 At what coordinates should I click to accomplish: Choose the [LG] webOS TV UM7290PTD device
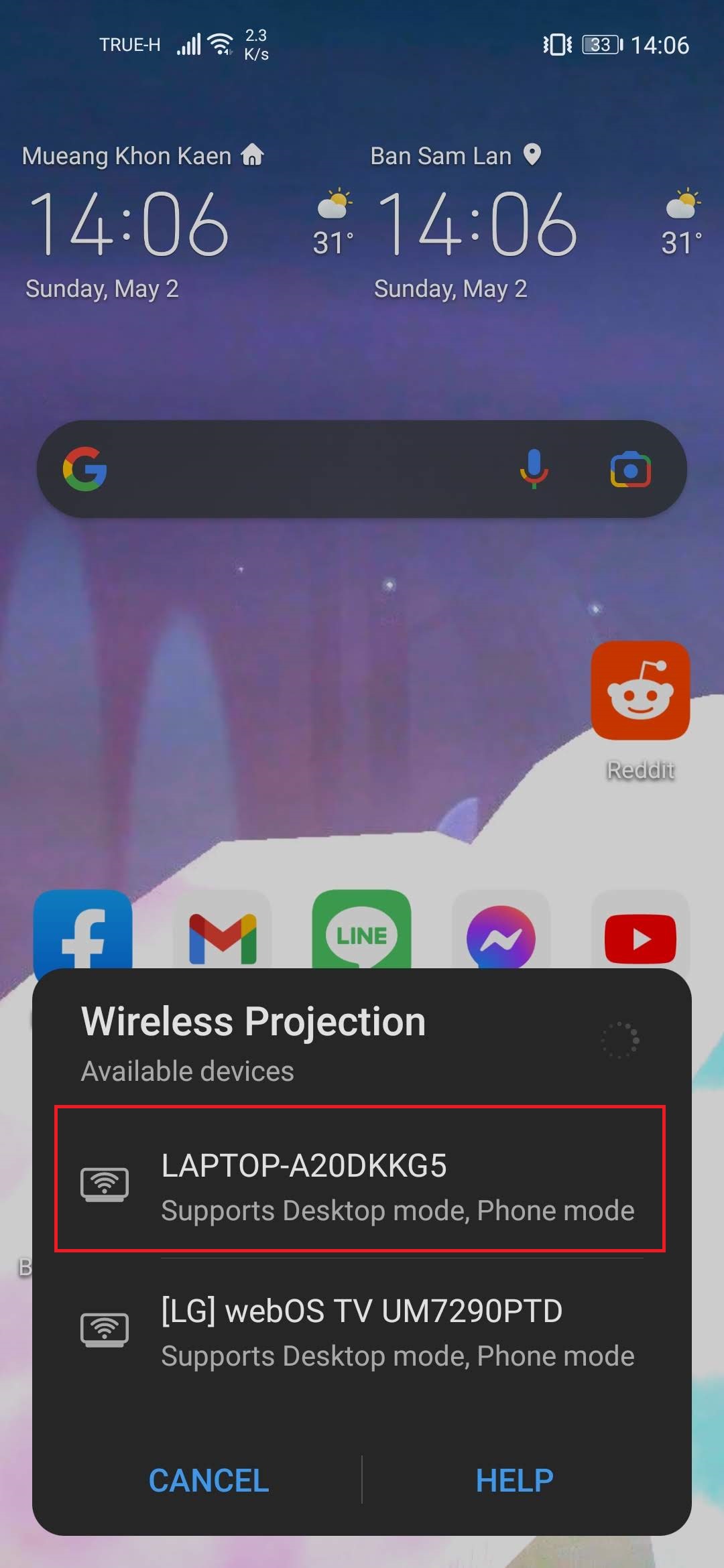pyautogui.click(x=360, y=1331)
